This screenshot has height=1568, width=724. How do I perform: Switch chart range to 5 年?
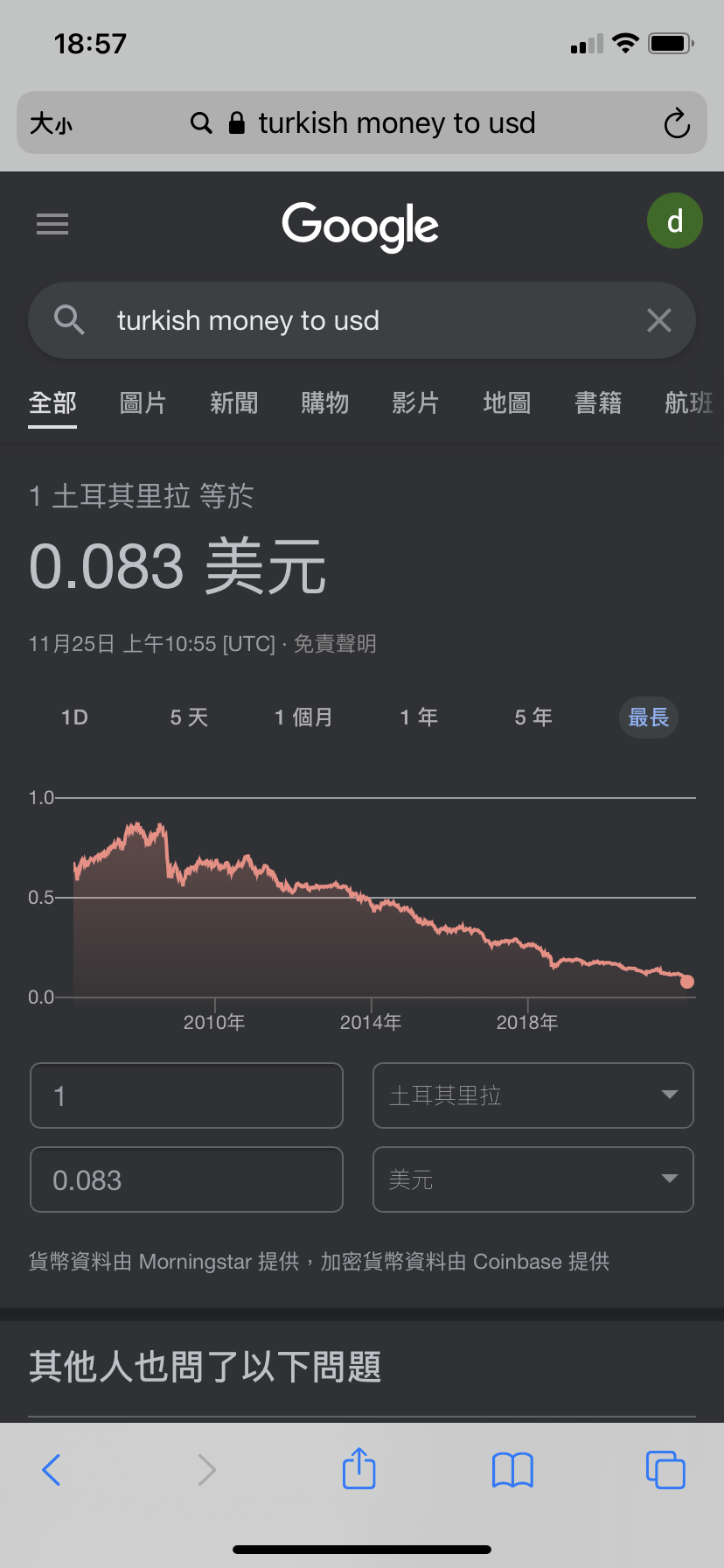[533, 717]
